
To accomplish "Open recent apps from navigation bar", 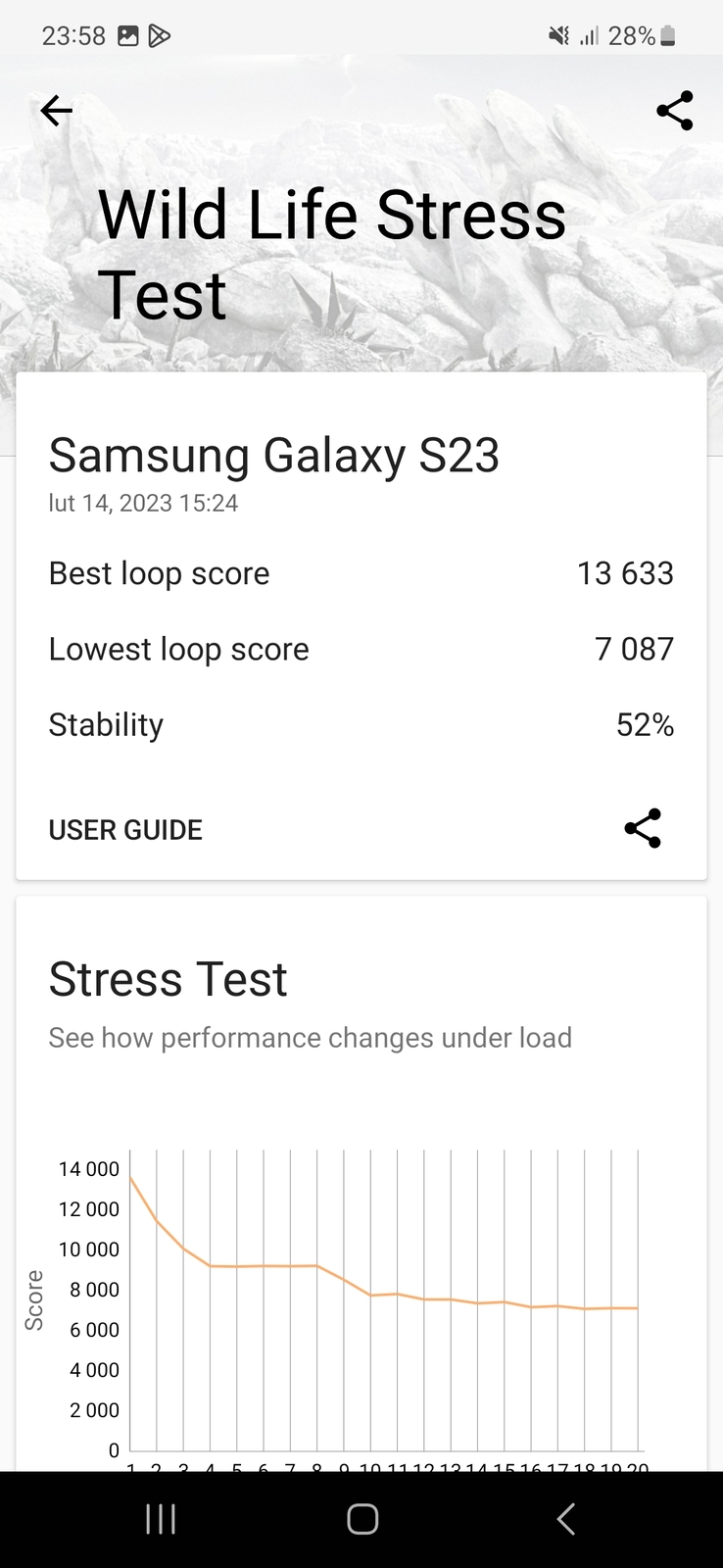I will coord(161,1519).
